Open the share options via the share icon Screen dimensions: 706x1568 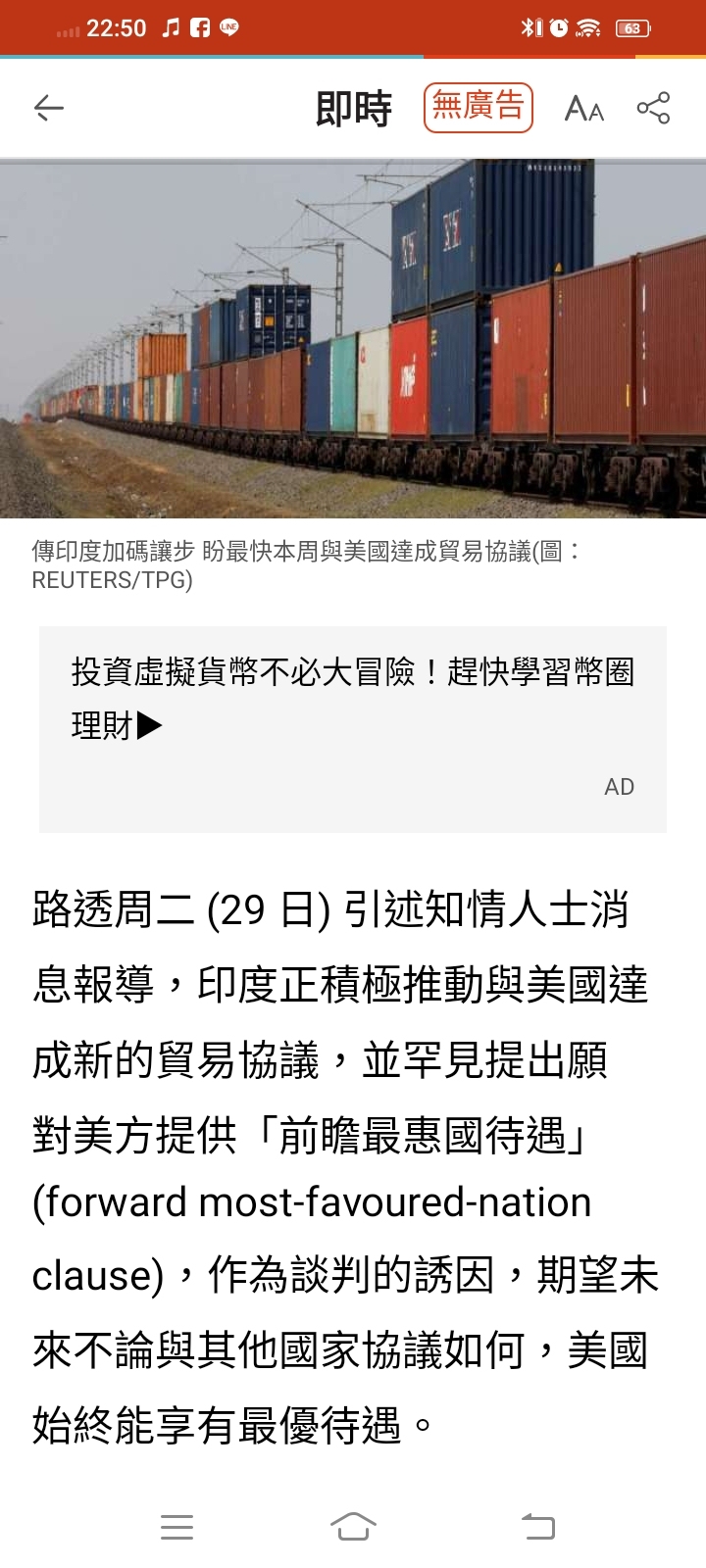pyautogui.click(x=651, y=108)
